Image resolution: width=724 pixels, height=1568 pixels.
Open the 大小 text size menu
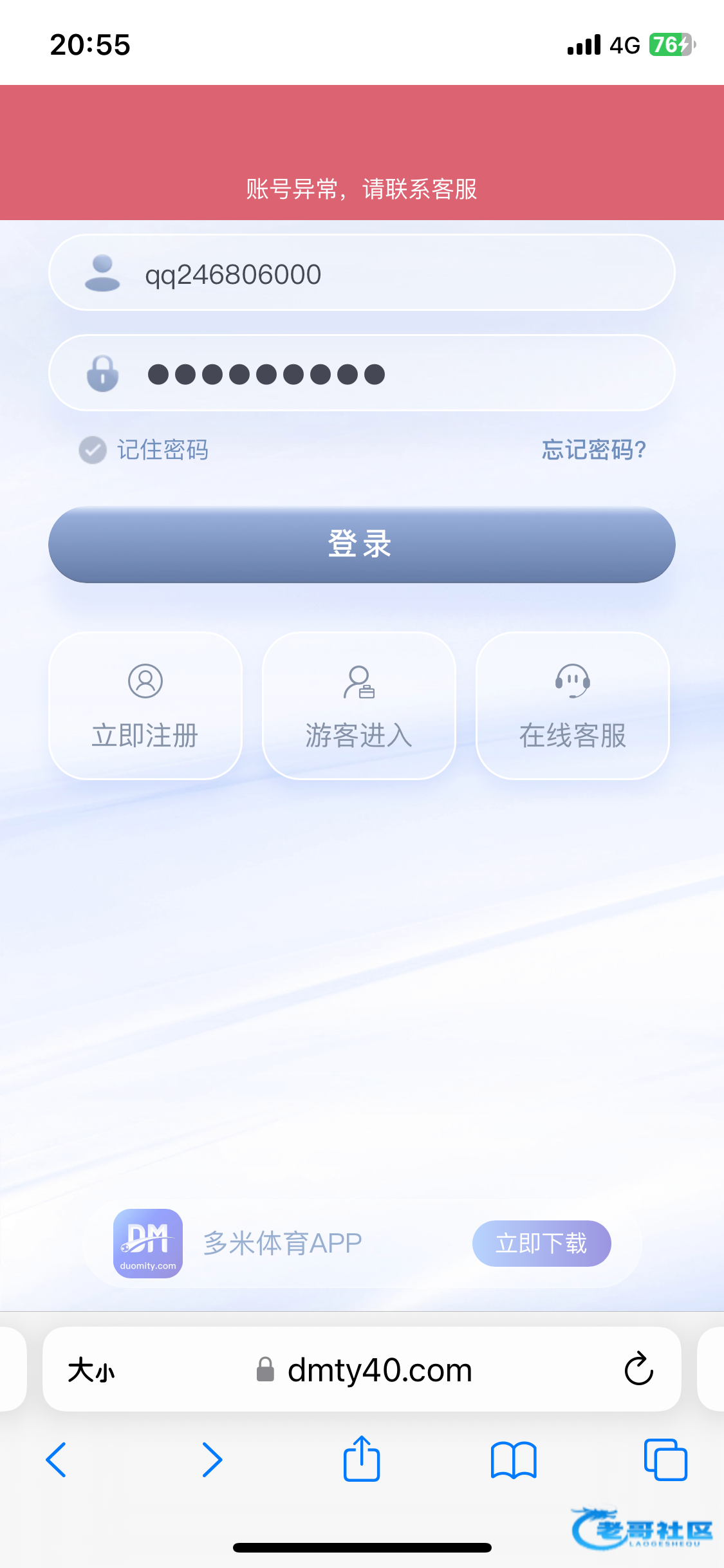pyautogui.click(x=91, y=1370)
